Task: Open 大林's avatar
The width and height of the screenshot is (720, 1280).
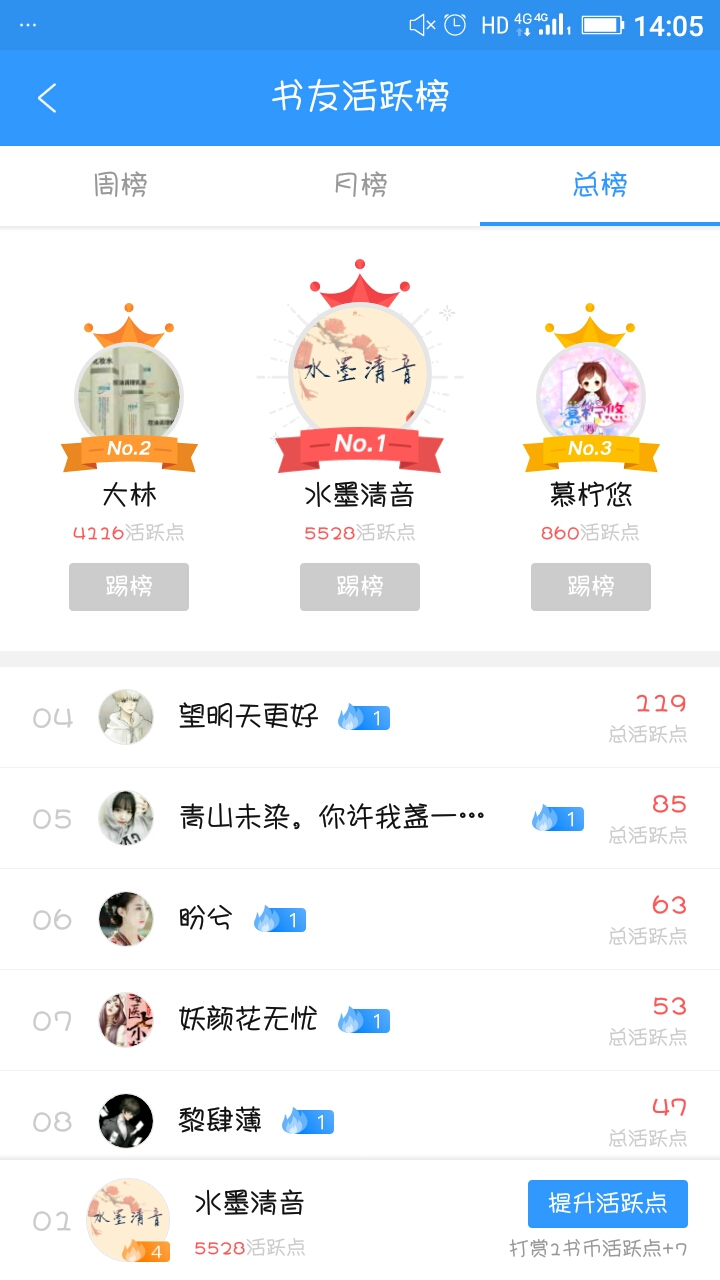Action: tap(129, 395)
